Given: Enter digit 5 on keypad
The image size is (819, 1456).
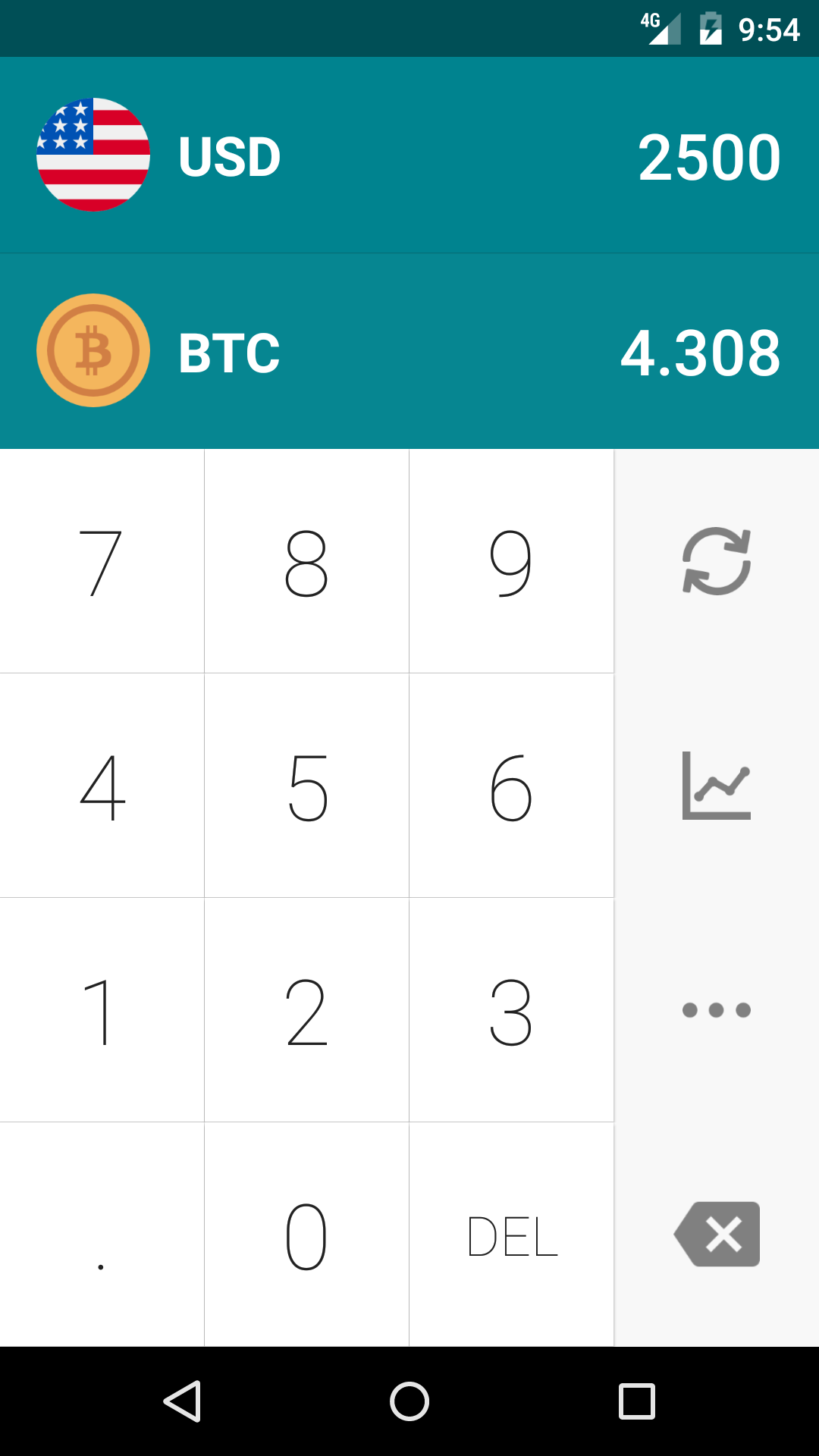Looking at the screenshot, I should click(x=306, y=786).
